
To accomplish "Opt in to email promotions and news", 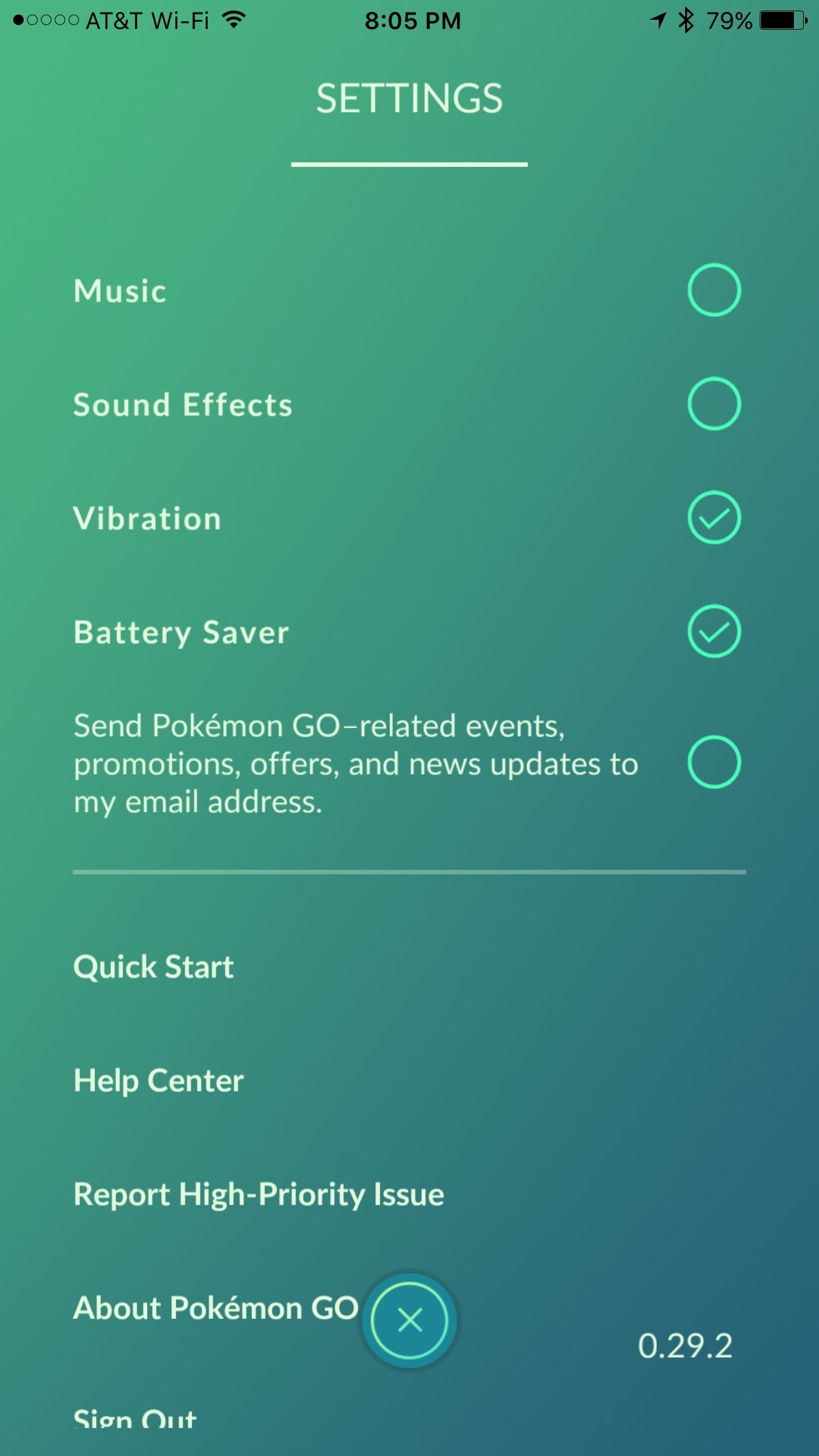I will click(x=714, y=762).
